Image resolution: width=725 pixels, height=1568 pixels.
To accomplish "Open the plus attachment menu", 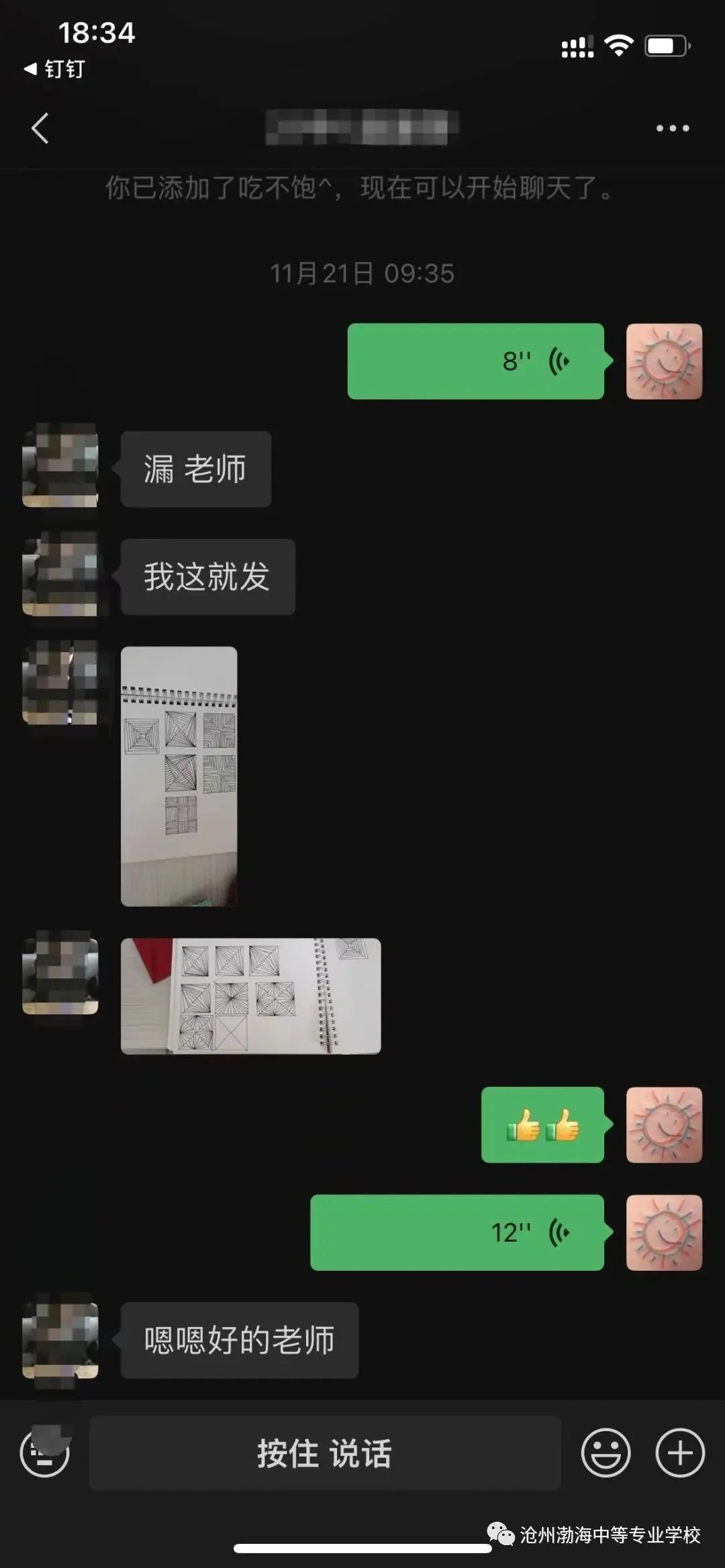I will tap(679, 1453).
